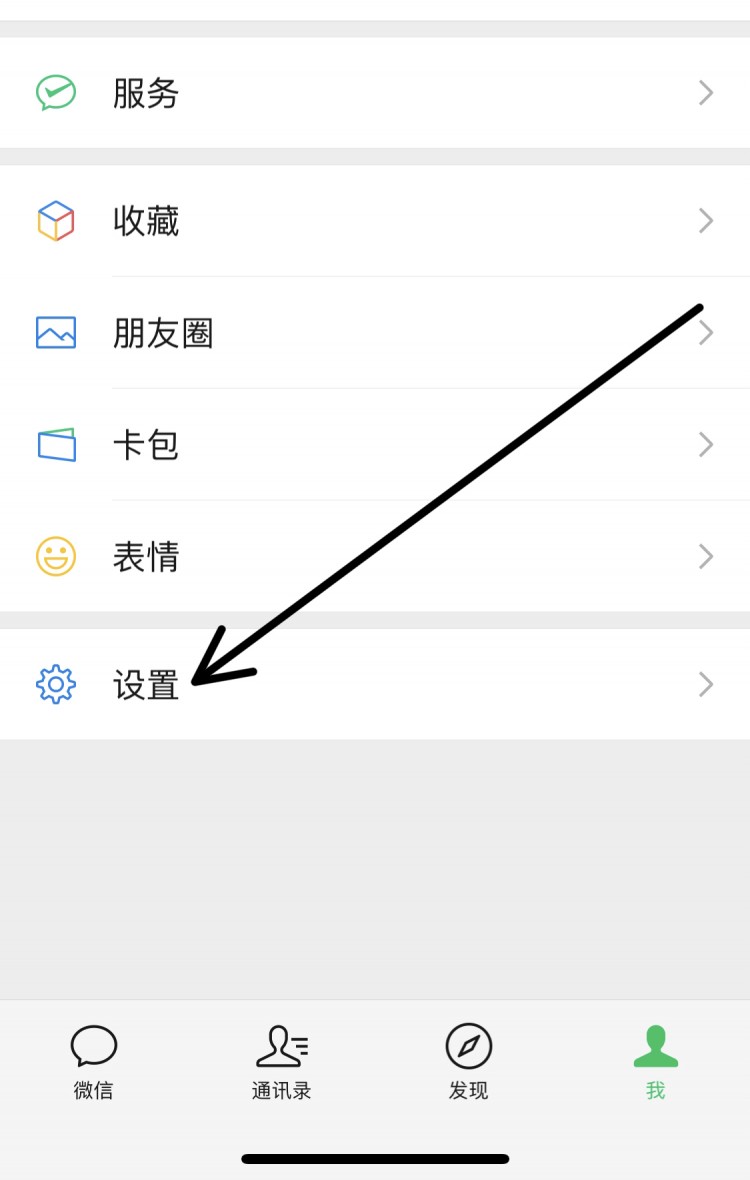Open the Services (服务) icon
The image size is (750, 1180).
(x=57, y=93)
